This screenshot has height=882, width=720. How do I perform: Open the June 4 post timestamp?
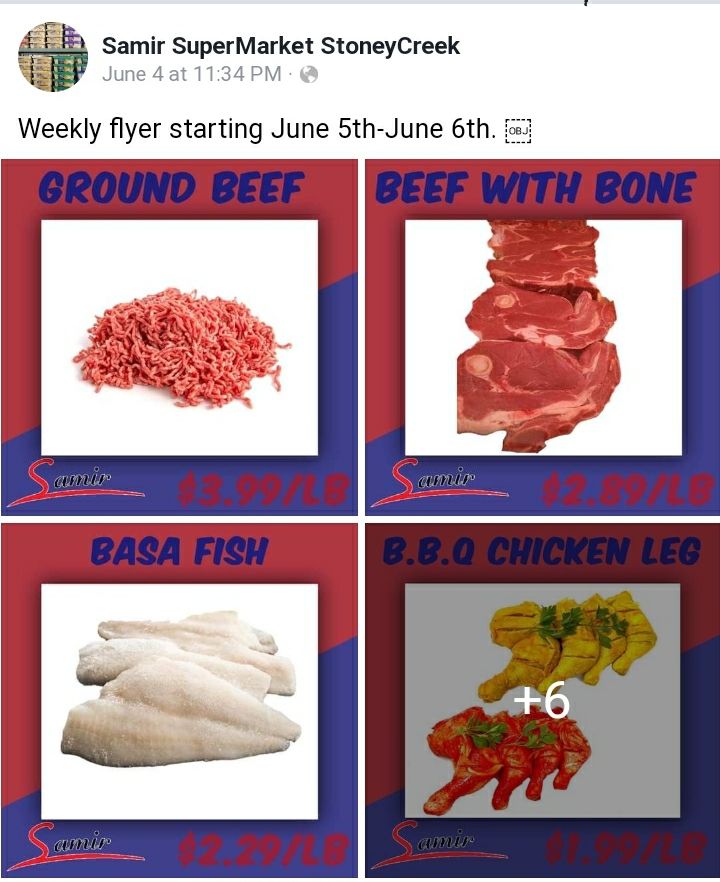tap(191, 74)
